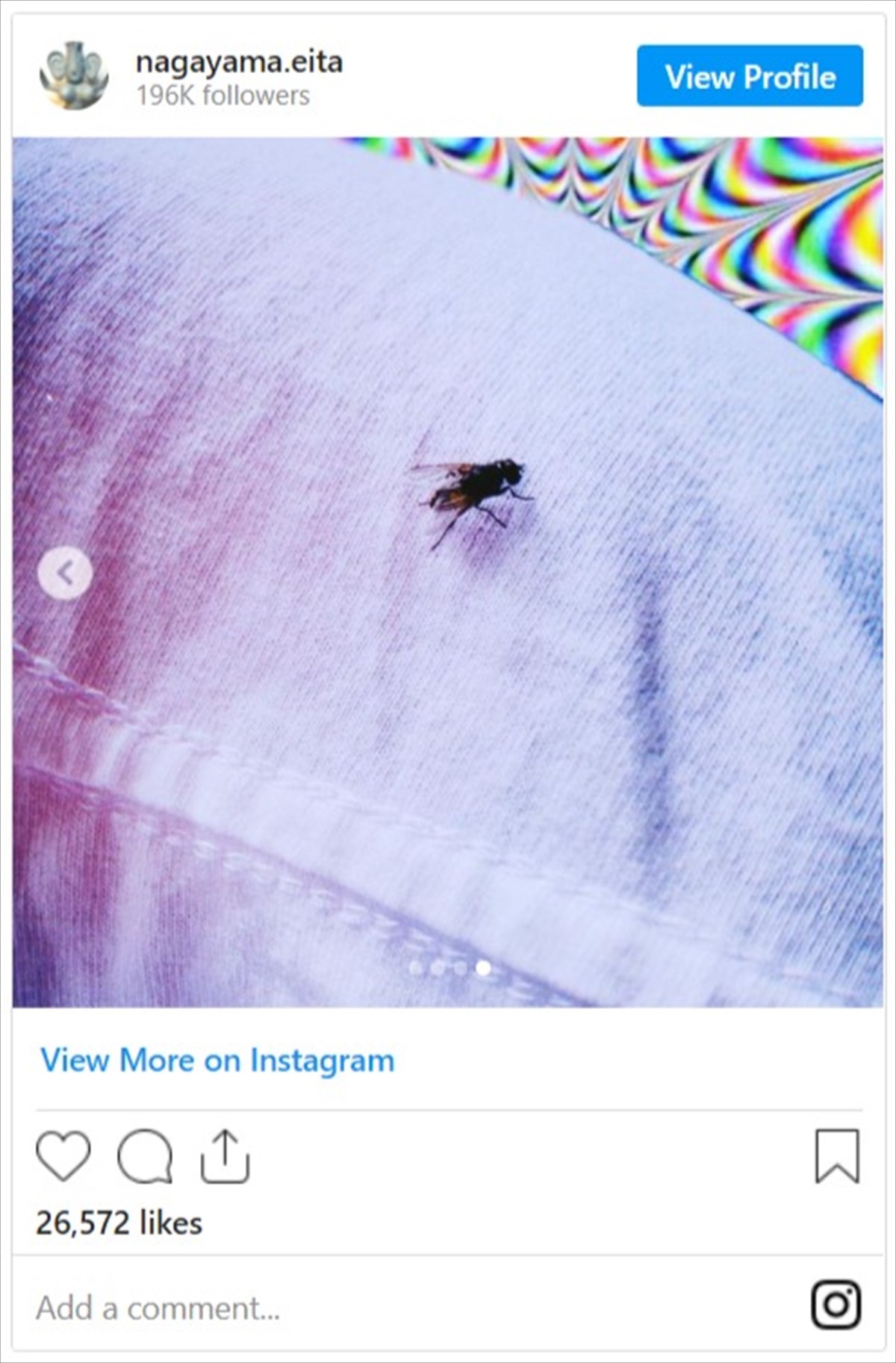Bookmark this post
Screen dimensions: 896x1363
pyautogui.click(x=837, y=1156)
